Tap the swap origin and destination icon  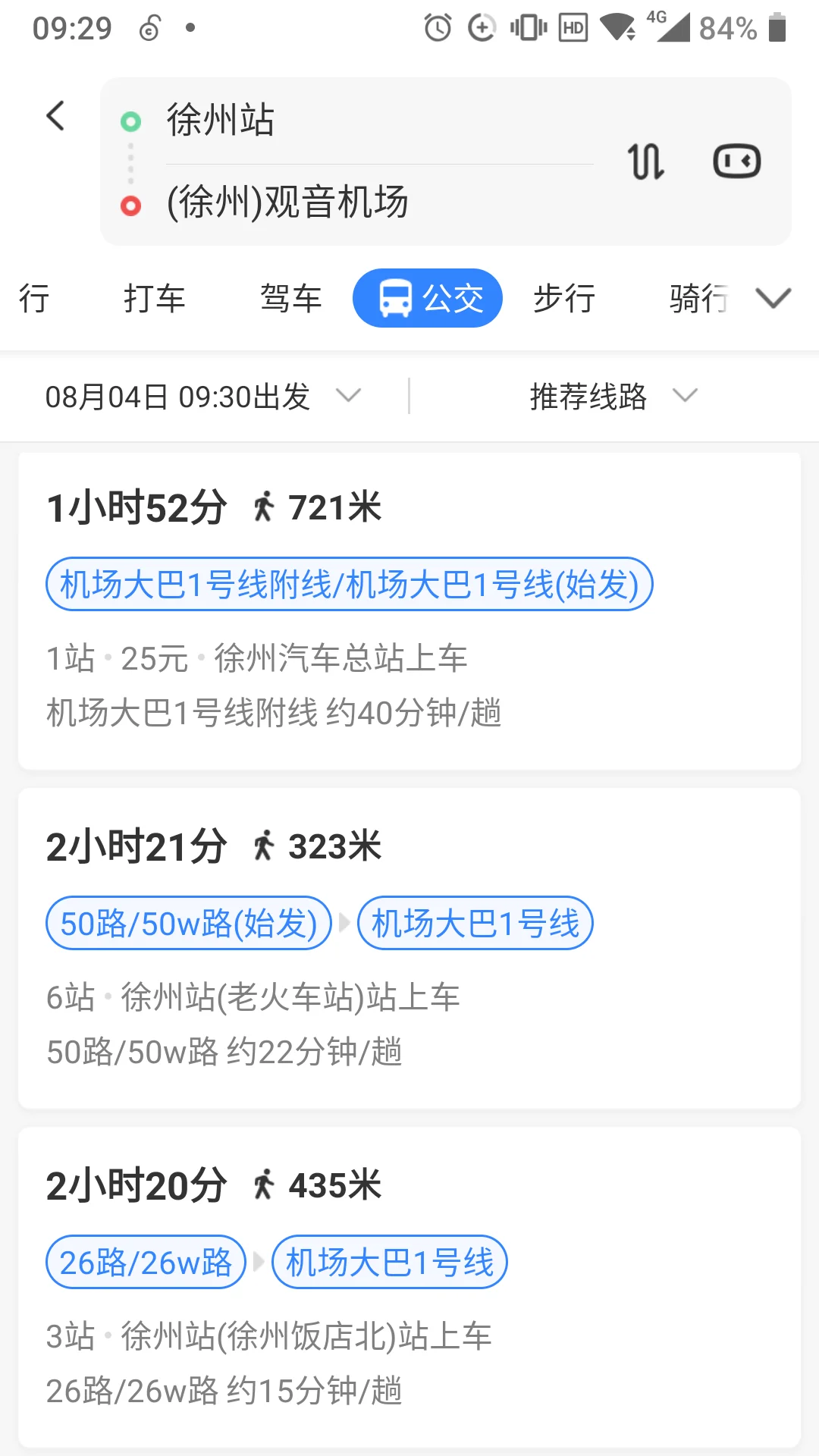[x=645, y=161]
